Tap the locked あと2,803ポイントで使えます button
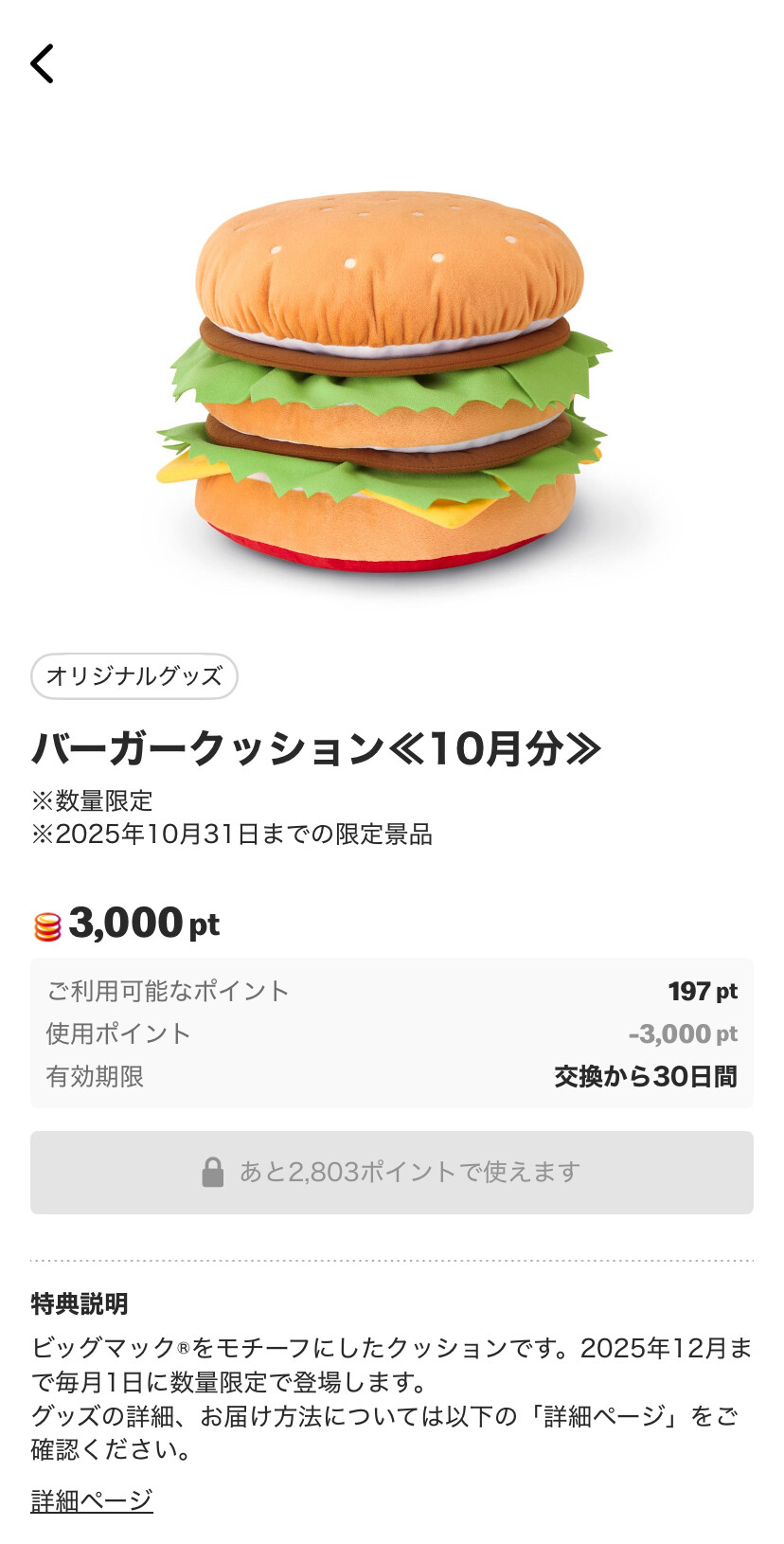Viewport: 784px width, 1544px height. pos(391,1172)
